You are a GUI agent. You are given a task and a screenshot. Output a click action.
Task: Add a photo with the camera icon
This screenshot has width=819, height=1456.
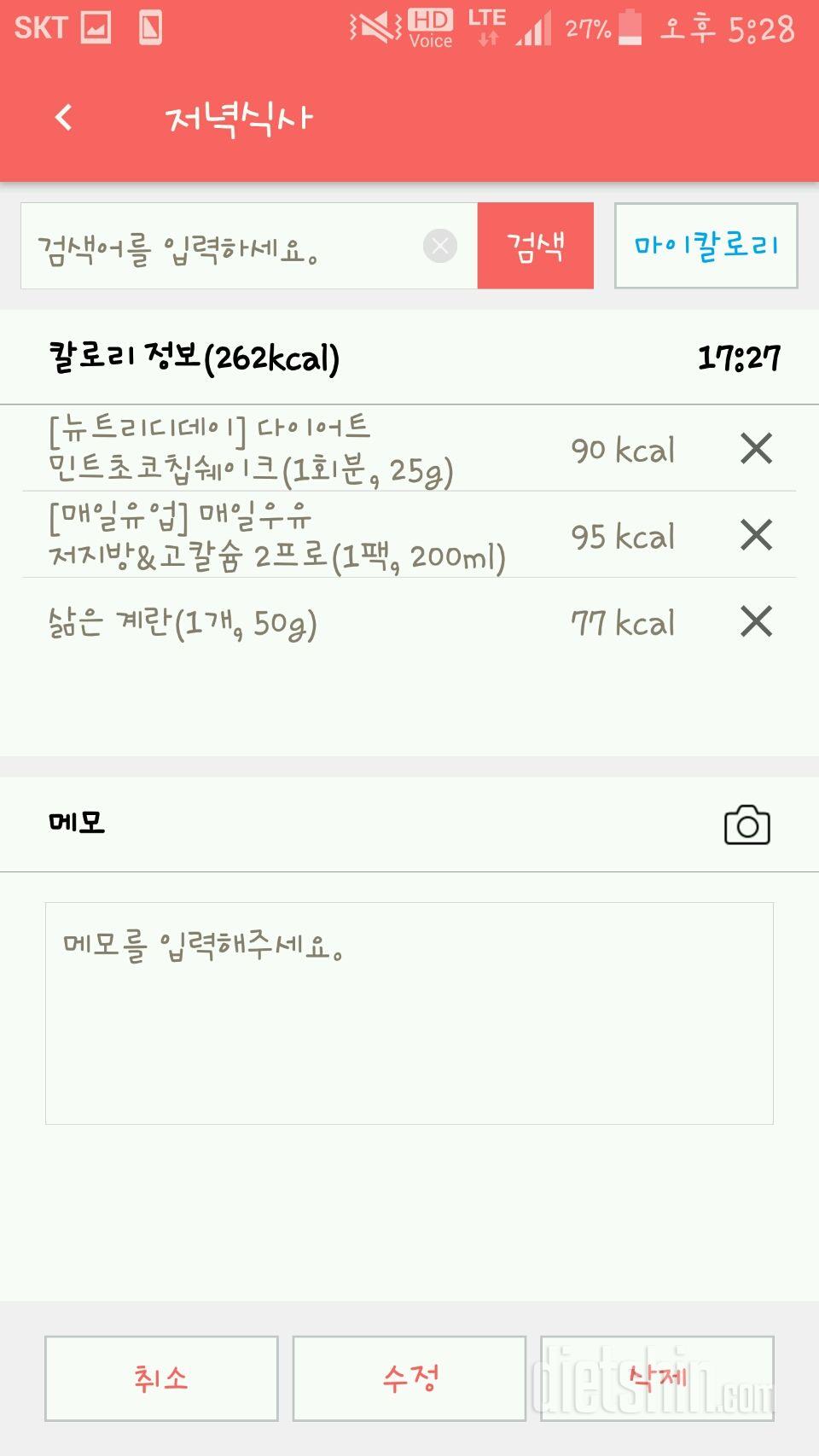point(747,824)
